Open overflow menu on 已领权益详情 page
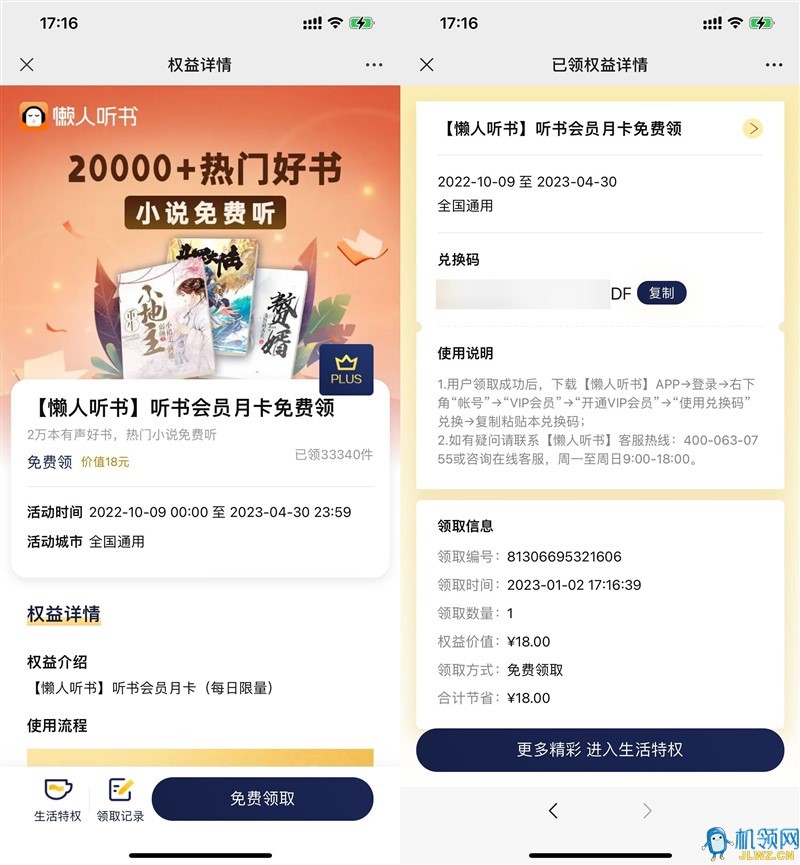The height and width of the screenshot is (865, 800). tap(774, 64)
